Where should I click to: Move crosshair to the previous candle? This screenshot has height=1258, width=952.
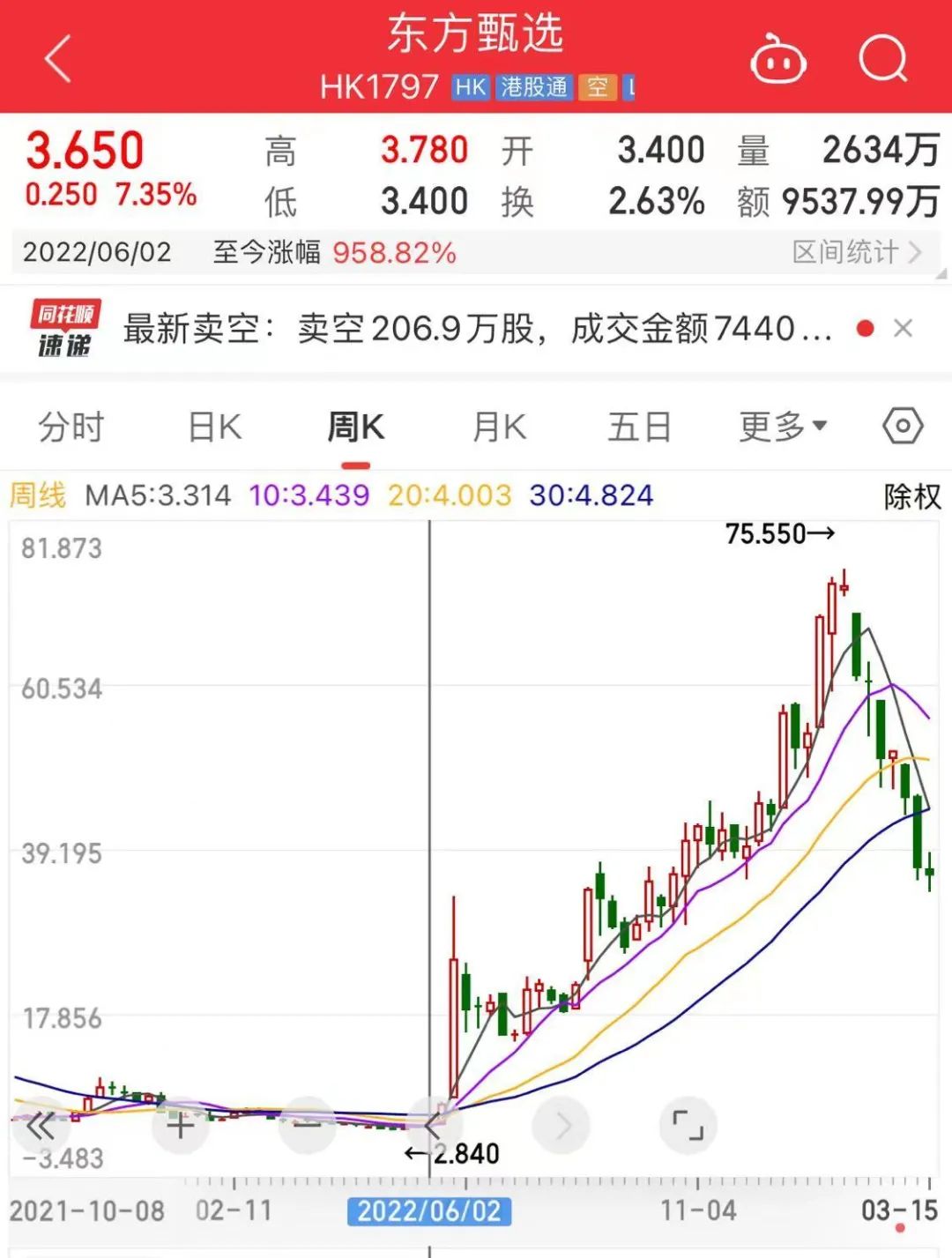[x=434, y=1126]
